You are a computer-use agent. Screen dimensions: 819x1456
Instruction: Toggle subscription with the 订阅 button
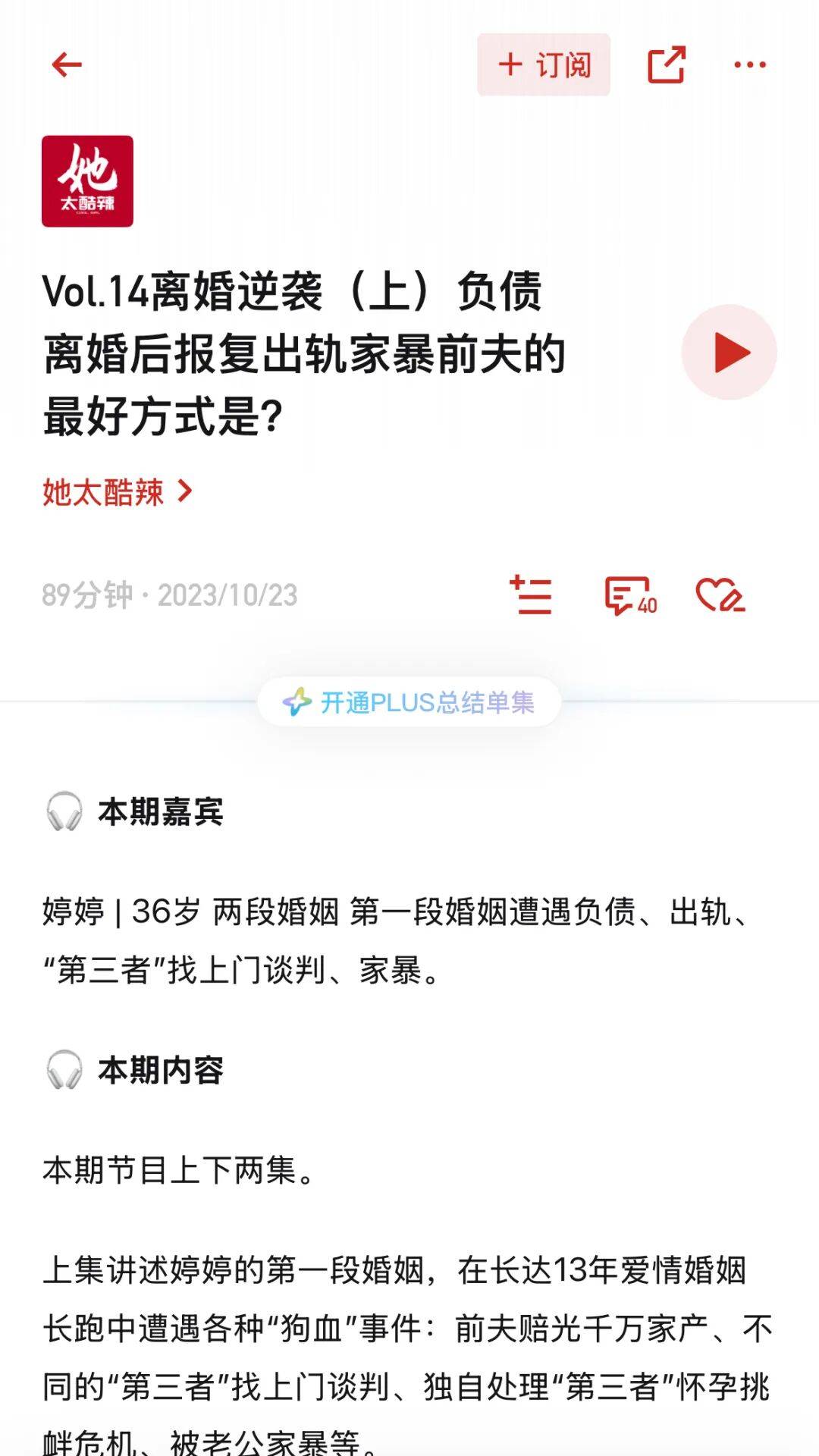pyautogui.click(x=543, y=64)
